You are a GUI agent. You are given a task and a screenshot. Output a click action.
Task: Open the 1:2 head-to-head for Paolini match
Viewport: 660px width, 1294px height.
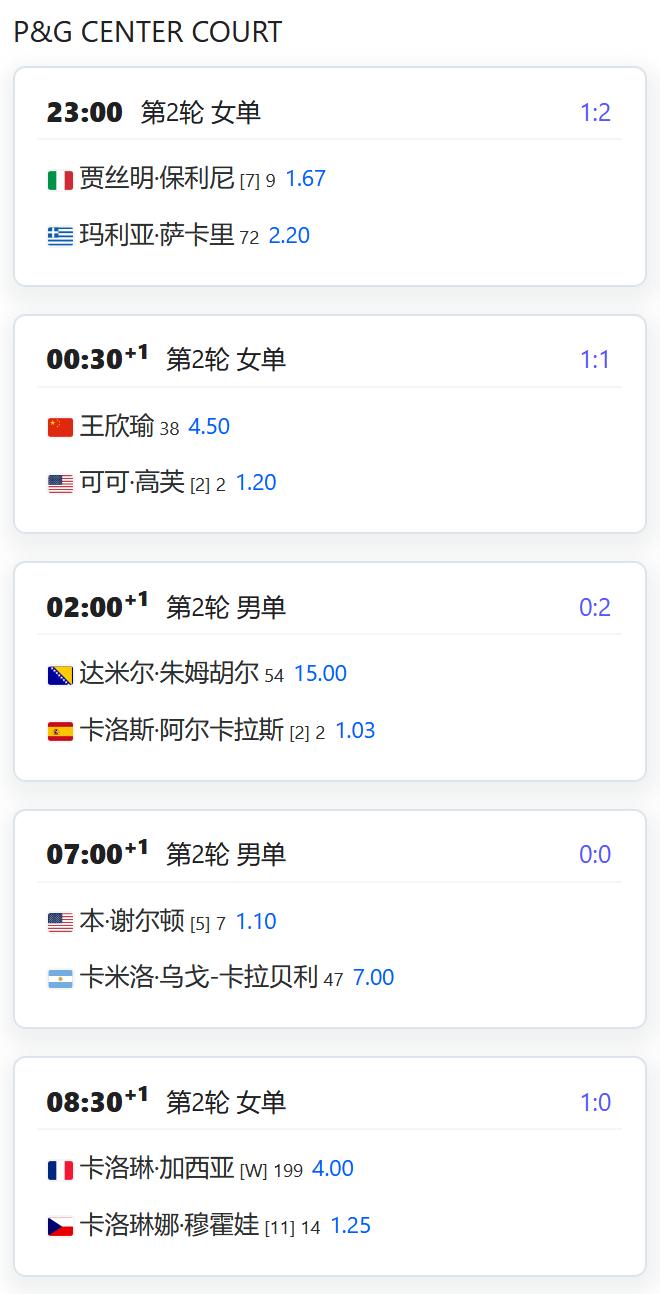point(596,112)
